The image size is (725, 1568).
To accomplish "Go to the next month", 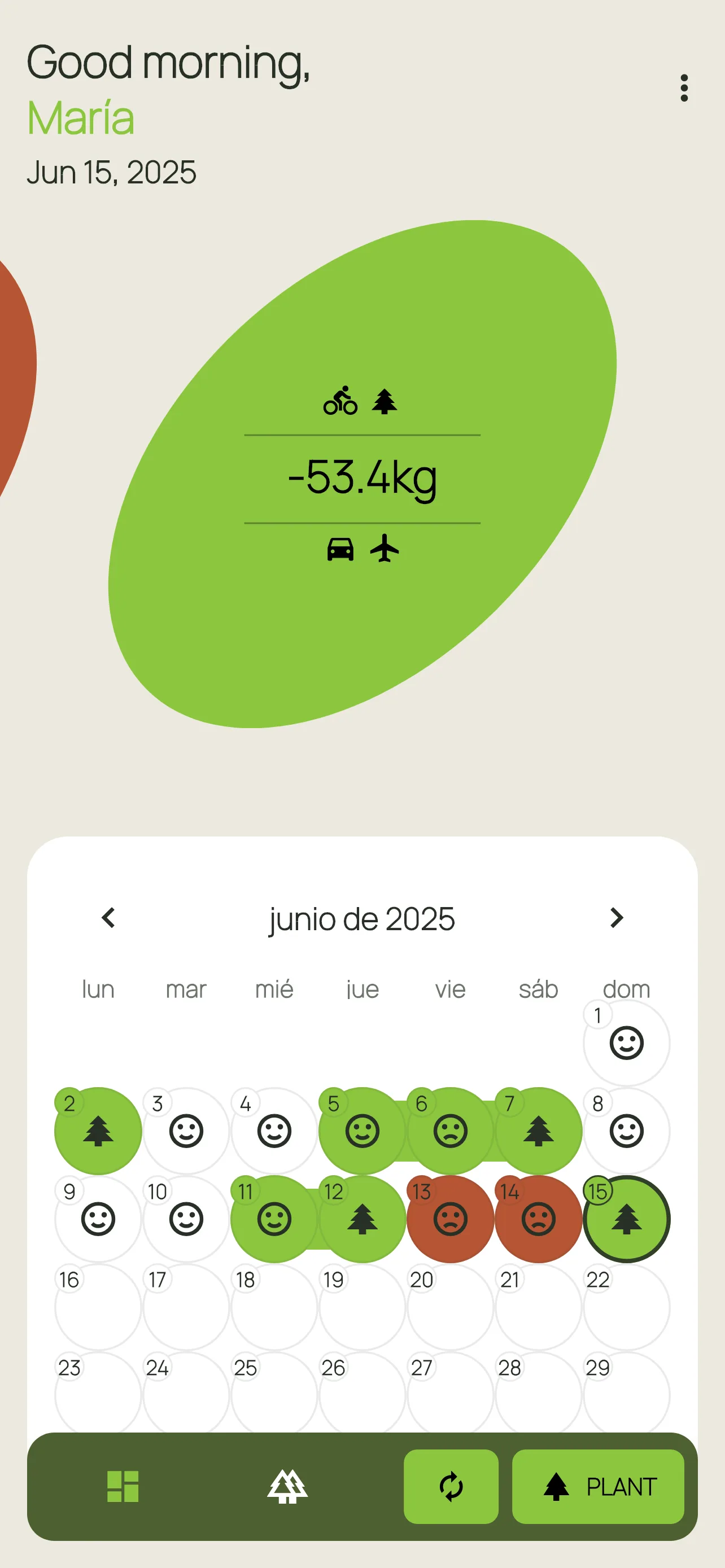I will click(x=616, y=917).
